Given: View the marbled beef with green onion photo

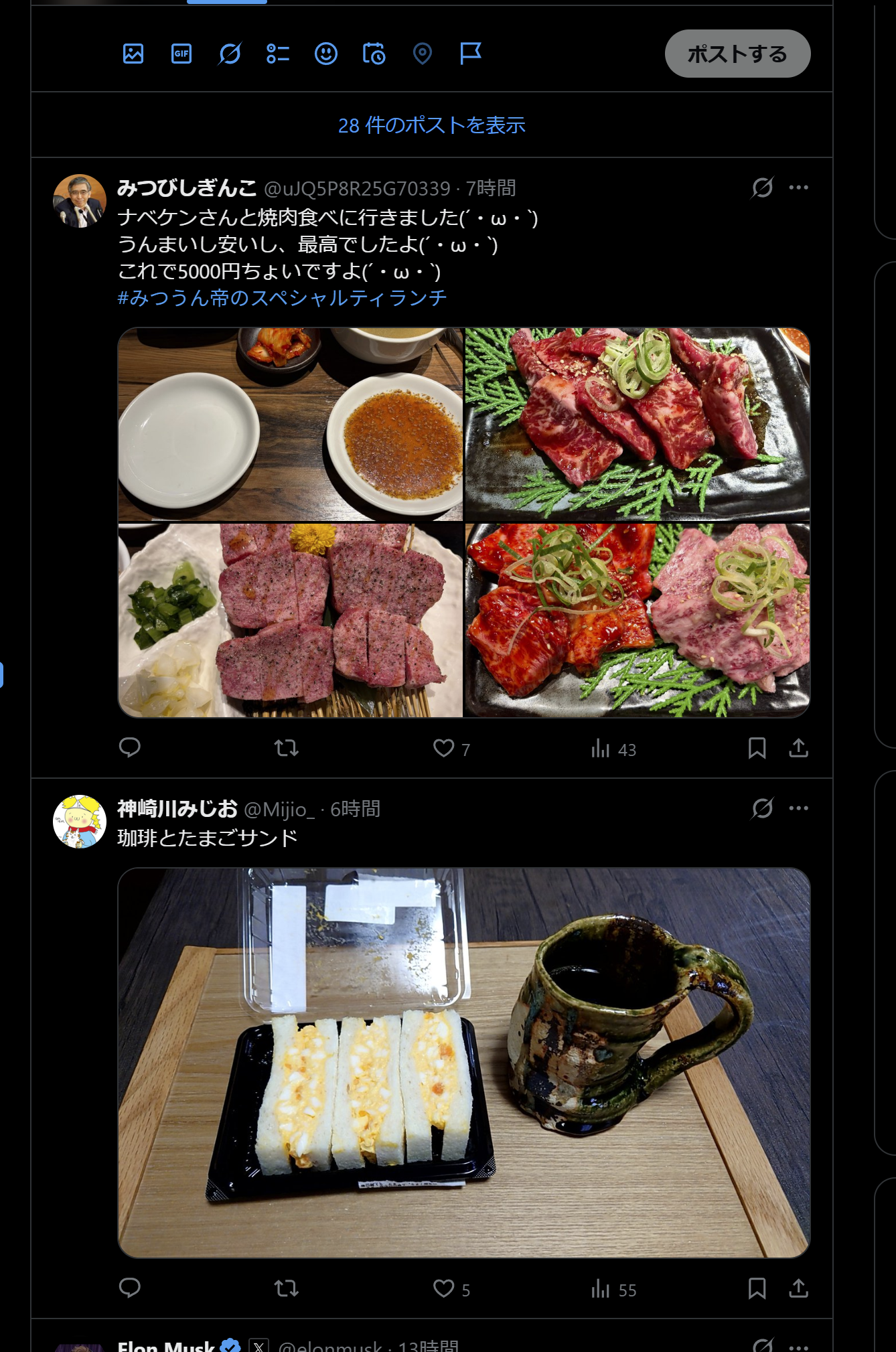Looking at the screenshot, I should pos(637,425).
